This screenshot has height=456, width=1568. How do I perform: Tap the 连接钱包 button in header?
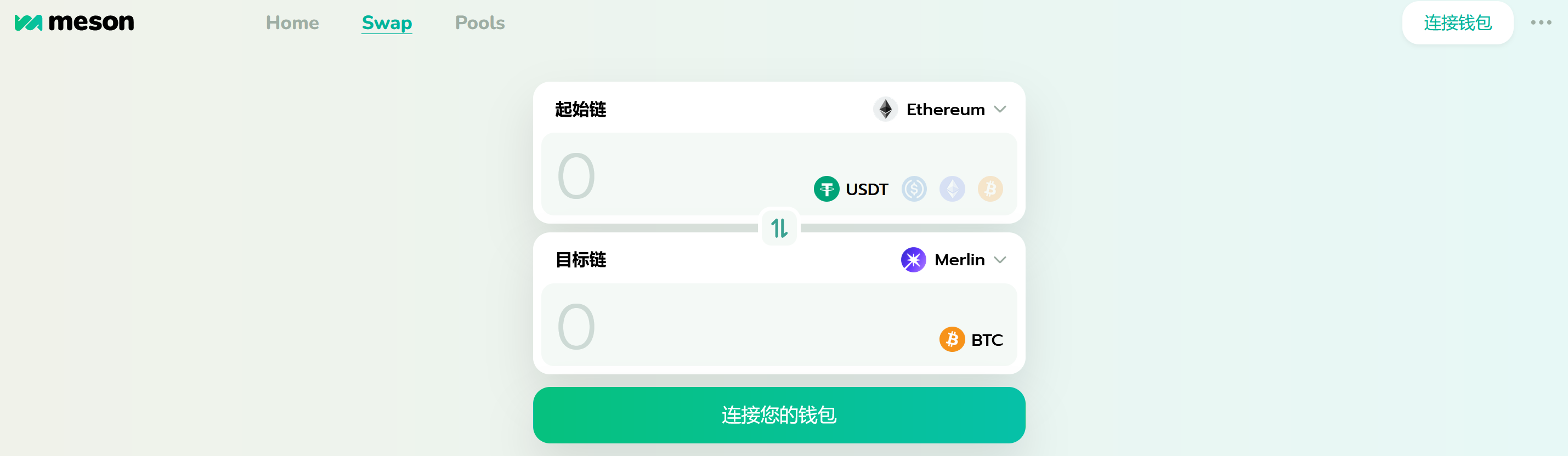point(1457,22)
